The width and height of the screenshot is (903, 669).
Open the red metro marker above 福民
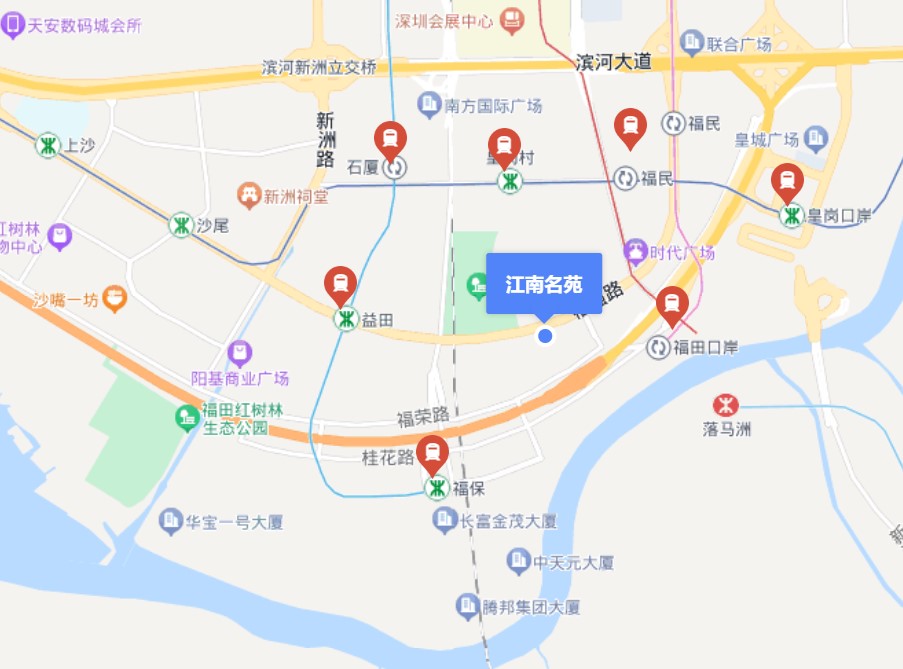[630, 125]
